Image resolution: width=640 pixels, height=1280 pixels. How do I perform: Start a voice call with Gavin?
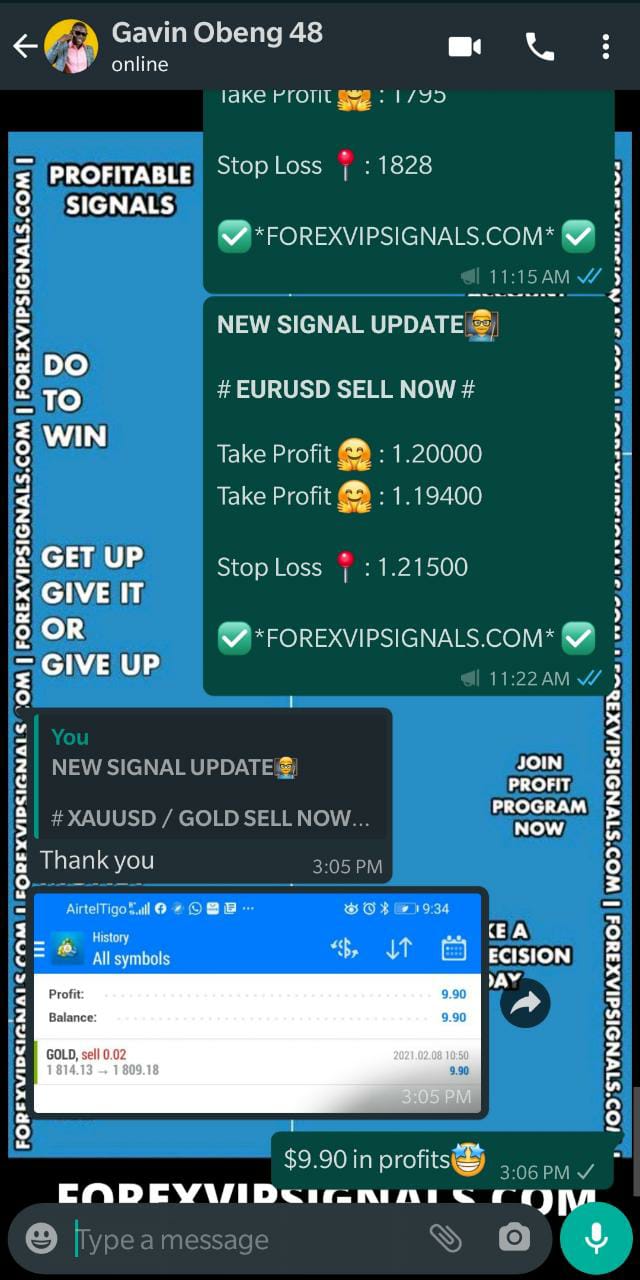539,47
